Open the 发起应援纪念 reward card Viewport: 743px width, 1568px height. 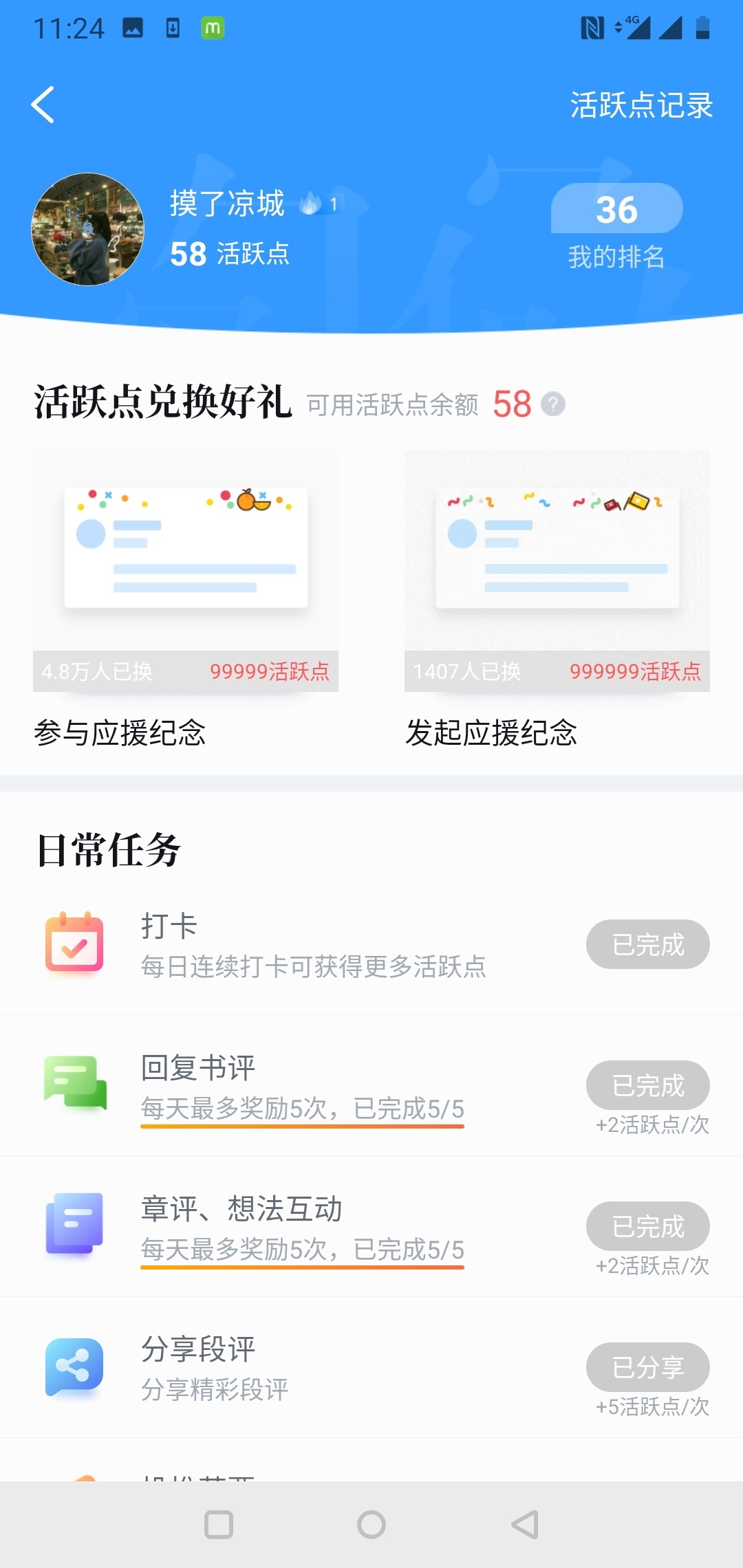(x=557, y=571)
